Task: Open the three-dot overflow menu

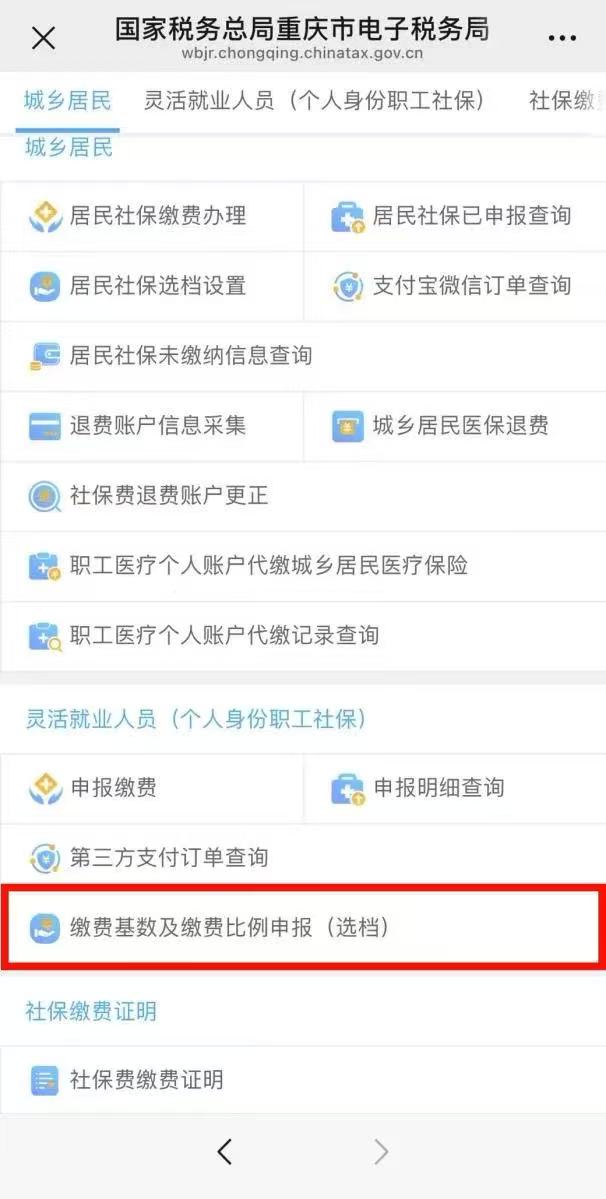Action: [562, 38]
